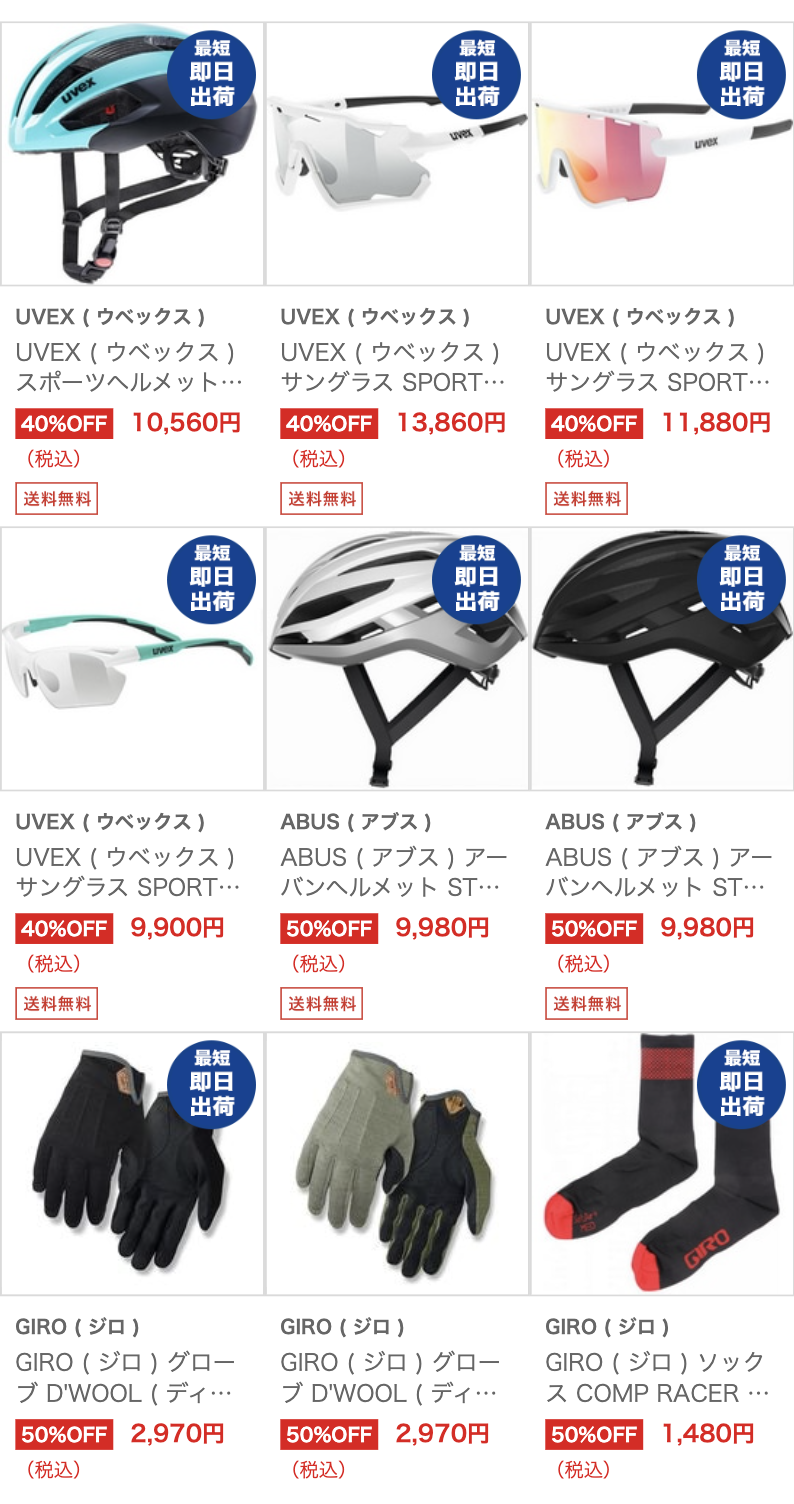Screen dimensions: 794x1504
Task: Select the silver ABUS urban helmet card
Action: [x=397, y=660]
